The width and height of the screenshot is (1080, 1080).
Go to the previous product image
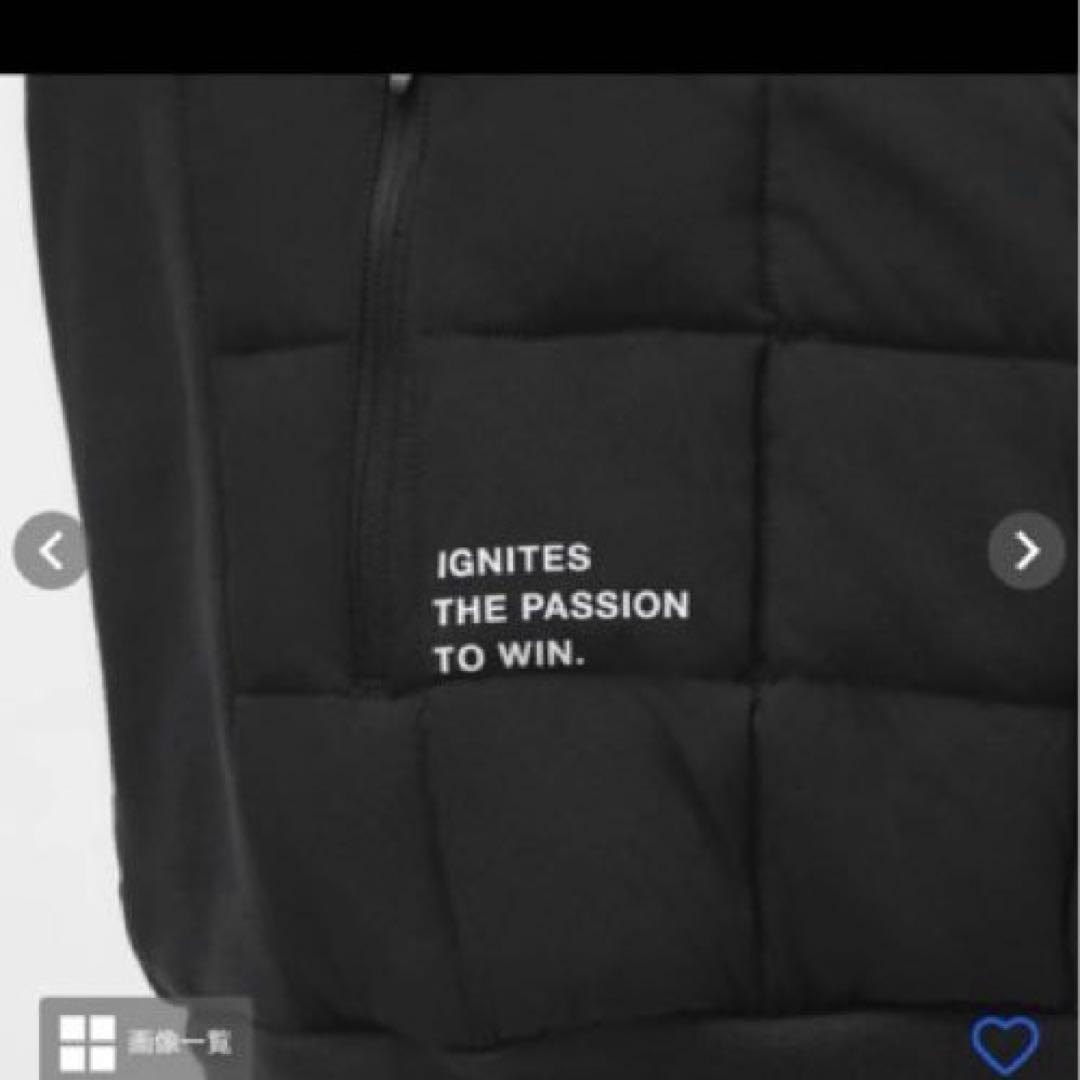51,550
